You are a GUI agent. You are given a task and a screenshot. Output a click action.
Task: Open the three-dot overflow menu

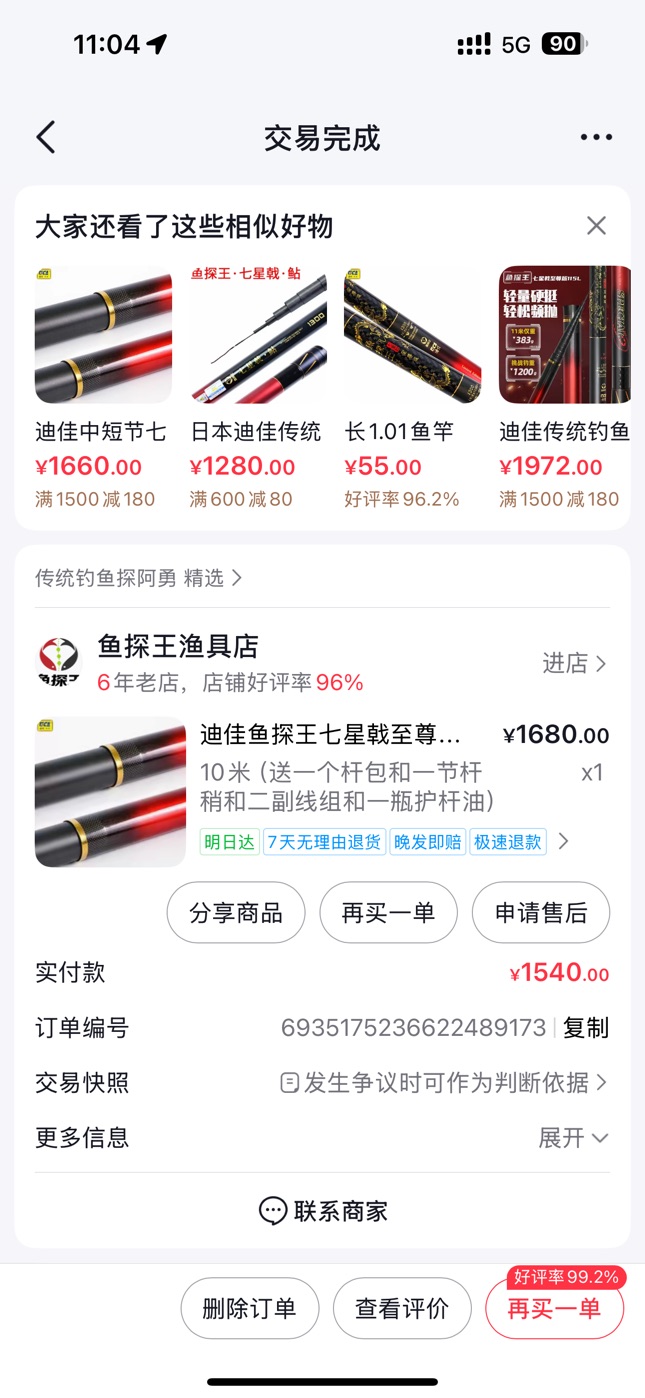596,137
